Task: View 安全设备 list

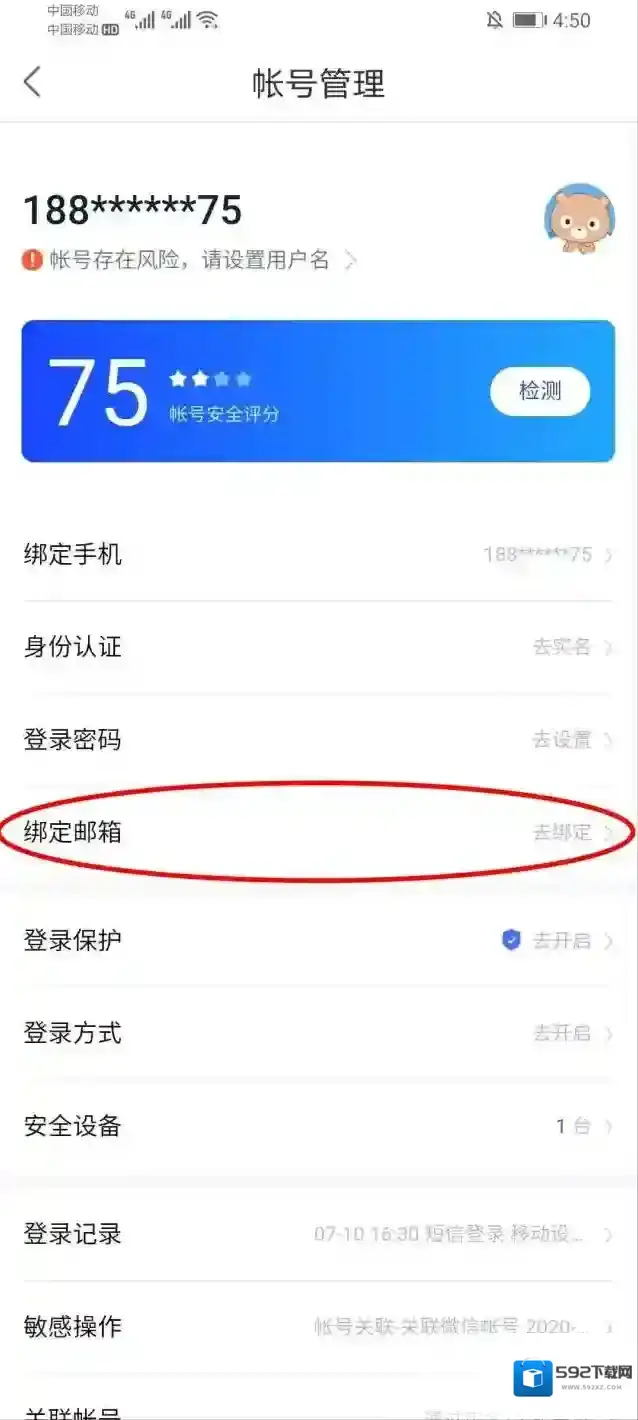Action: tap(318, 1126)
